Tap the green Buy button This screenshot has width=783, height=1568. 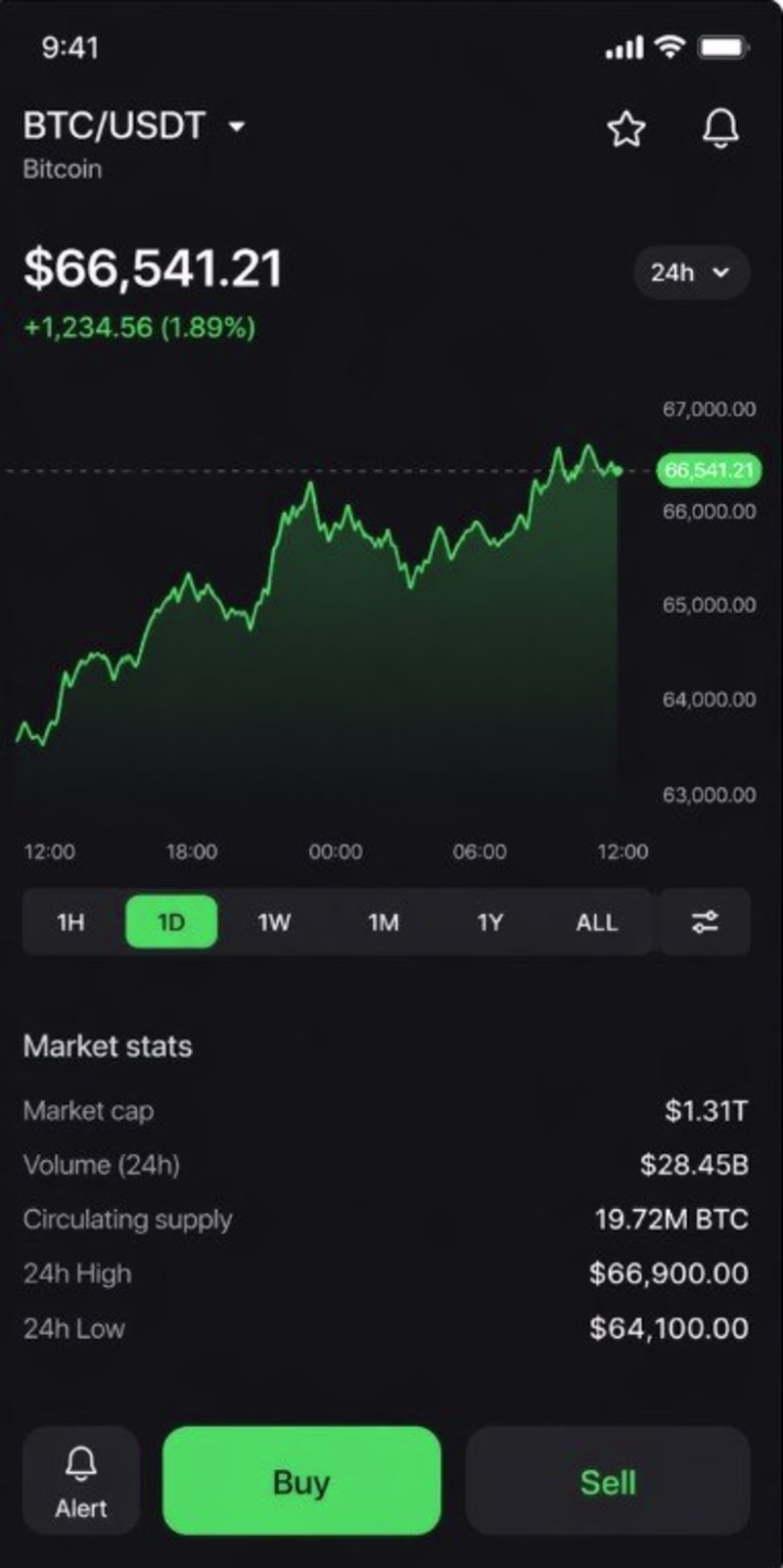click(x=301, y=1480)
